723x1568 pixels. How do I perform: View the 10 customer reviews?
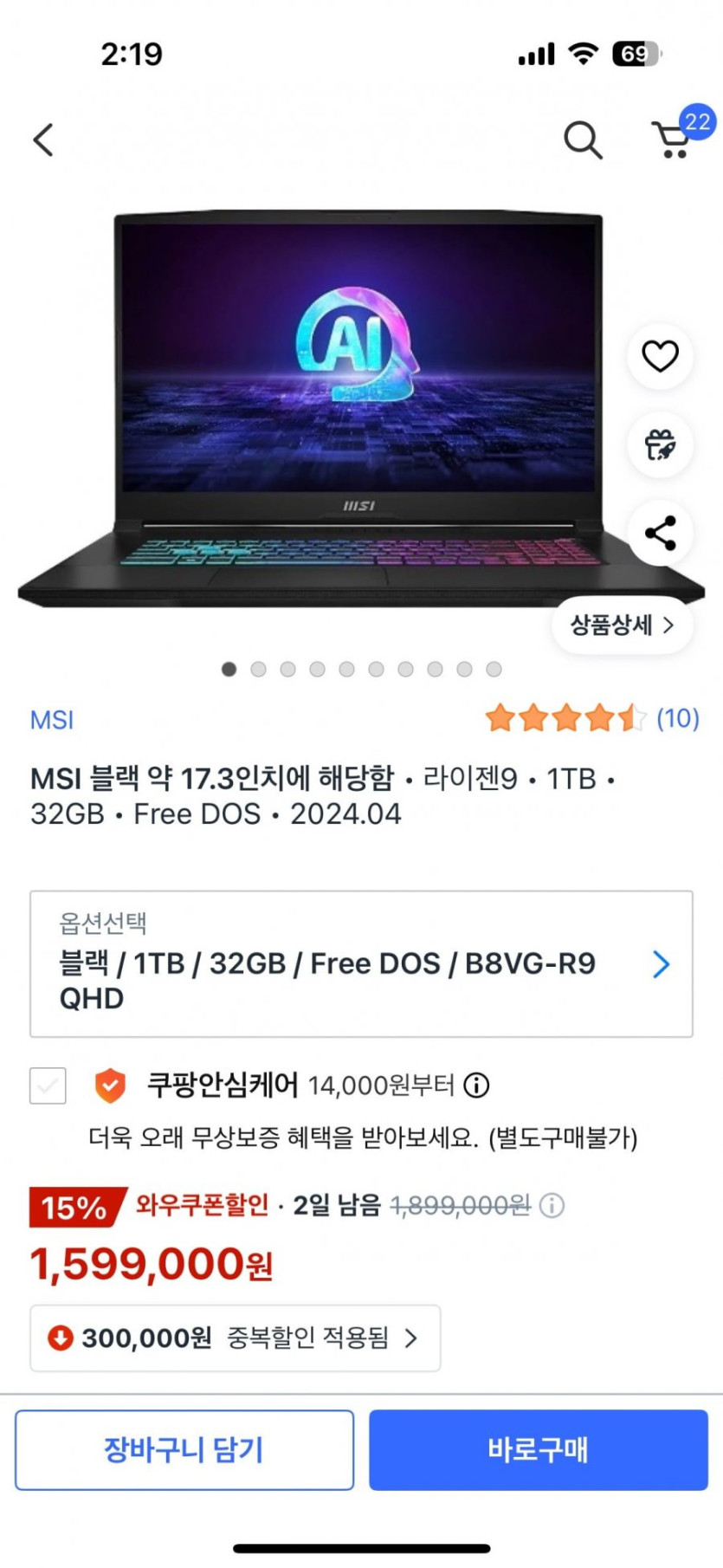[x=677, y=718]
